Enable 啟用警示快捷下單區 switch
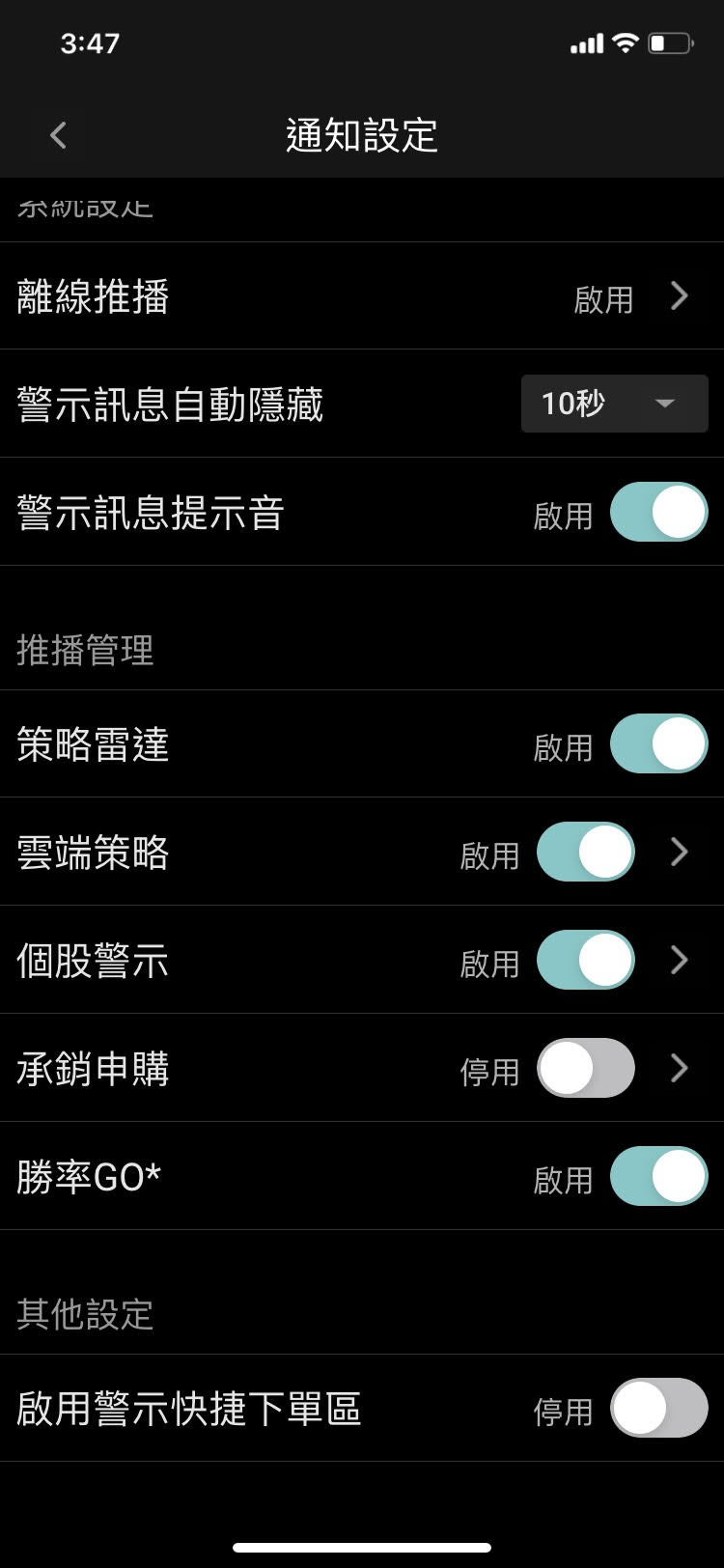 point(658,1409)
